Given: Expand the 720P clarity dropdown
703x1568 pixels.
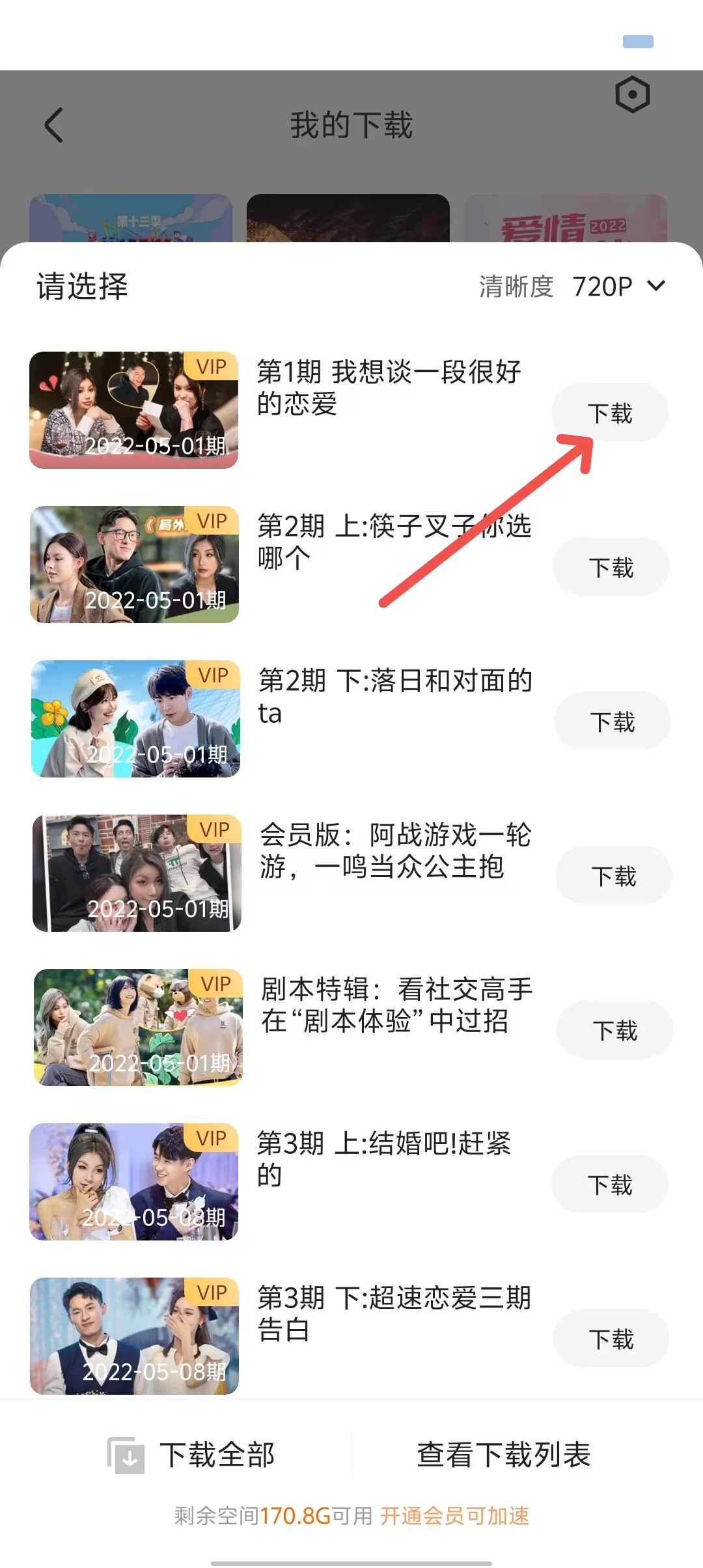Looking at the screenshot, I should (618, 287).
